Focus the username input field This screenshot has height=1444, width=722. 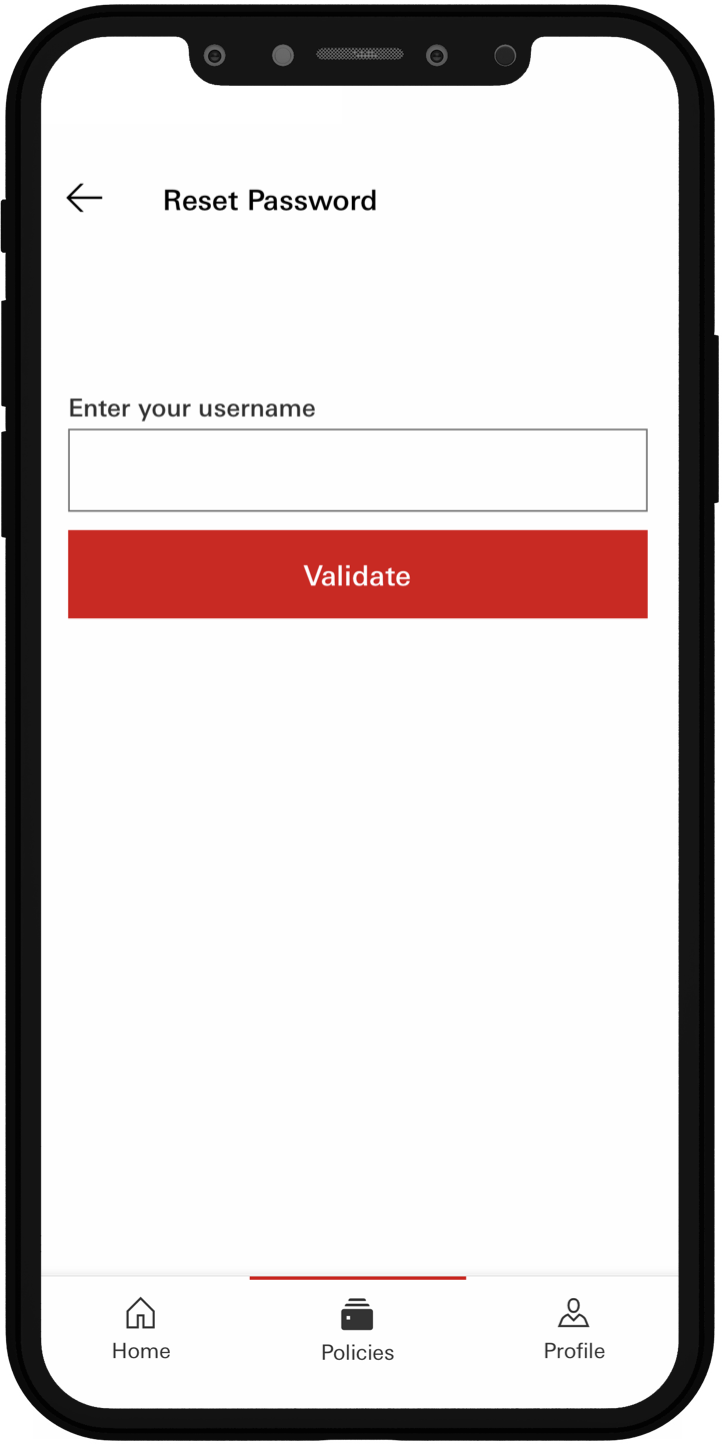[358, 470]
